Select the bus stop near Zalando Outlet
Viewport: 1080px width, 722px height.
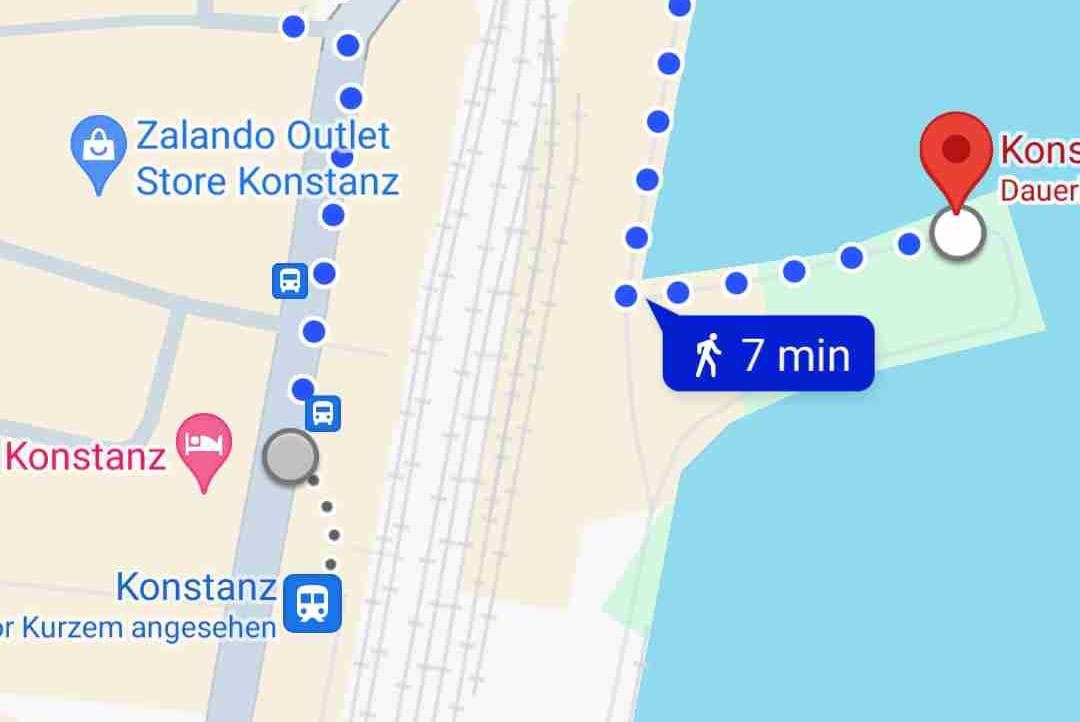tap(289, 281)
